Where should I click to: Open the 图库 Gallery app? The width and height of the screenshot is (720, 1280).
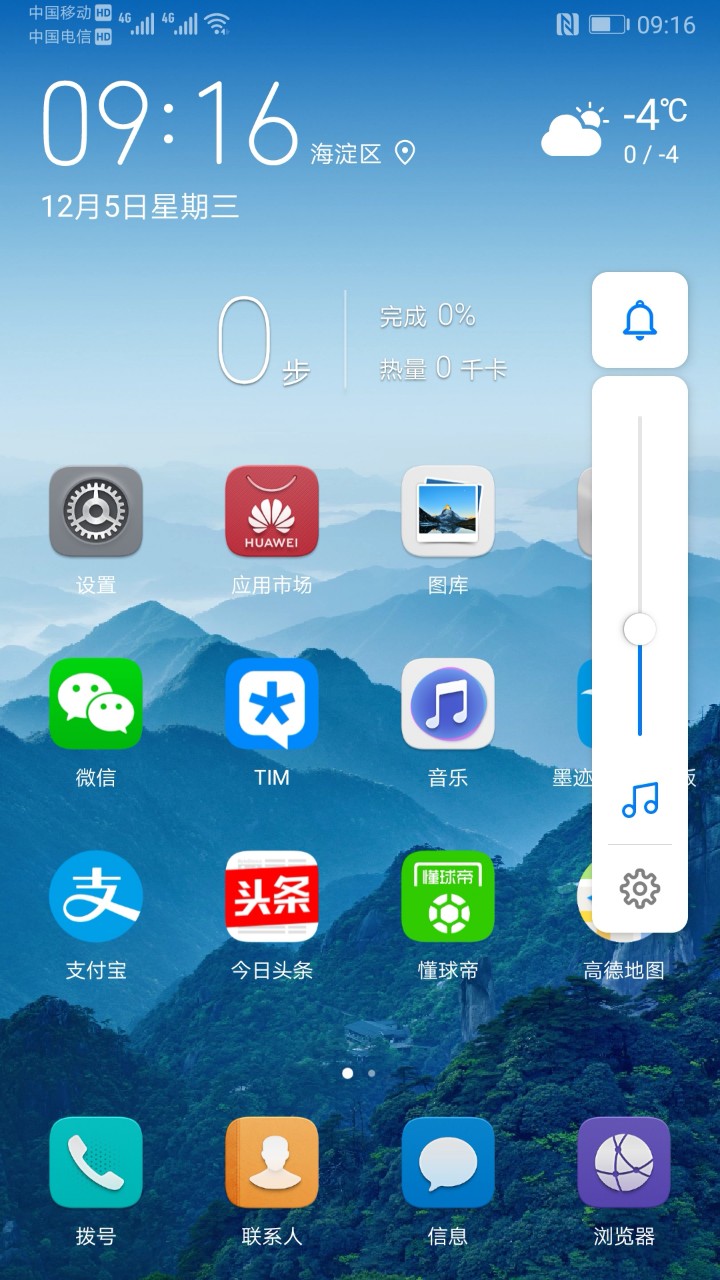448,513
